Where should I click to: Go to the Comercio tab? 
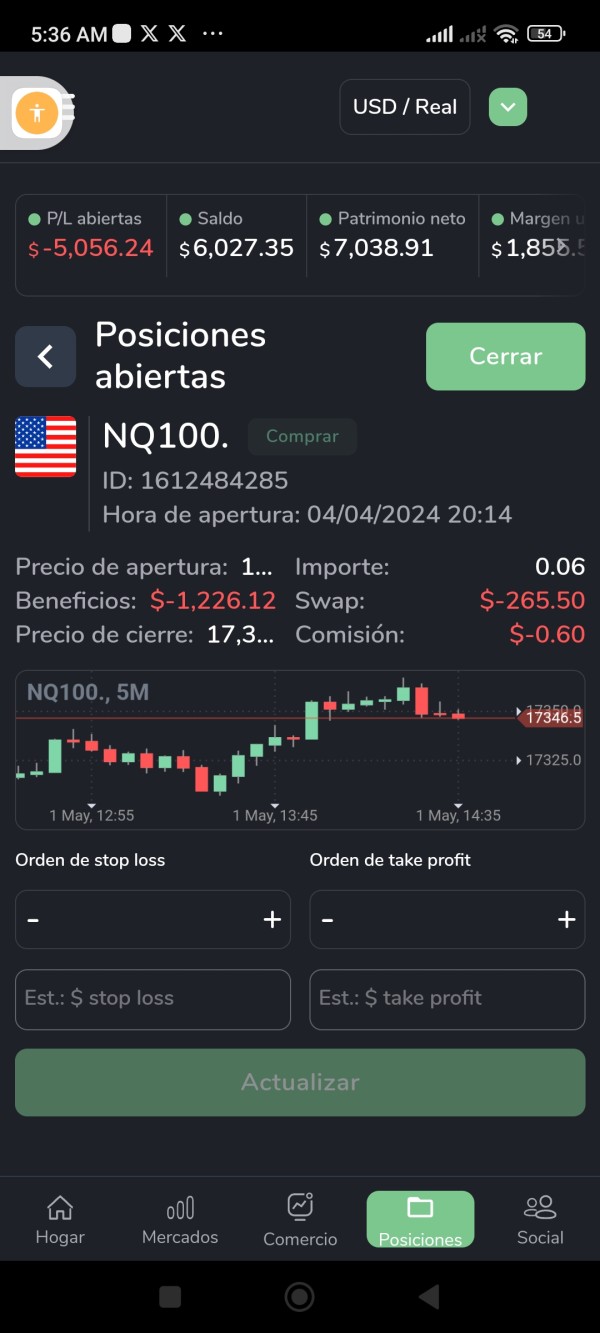(x=300, y=1220)
